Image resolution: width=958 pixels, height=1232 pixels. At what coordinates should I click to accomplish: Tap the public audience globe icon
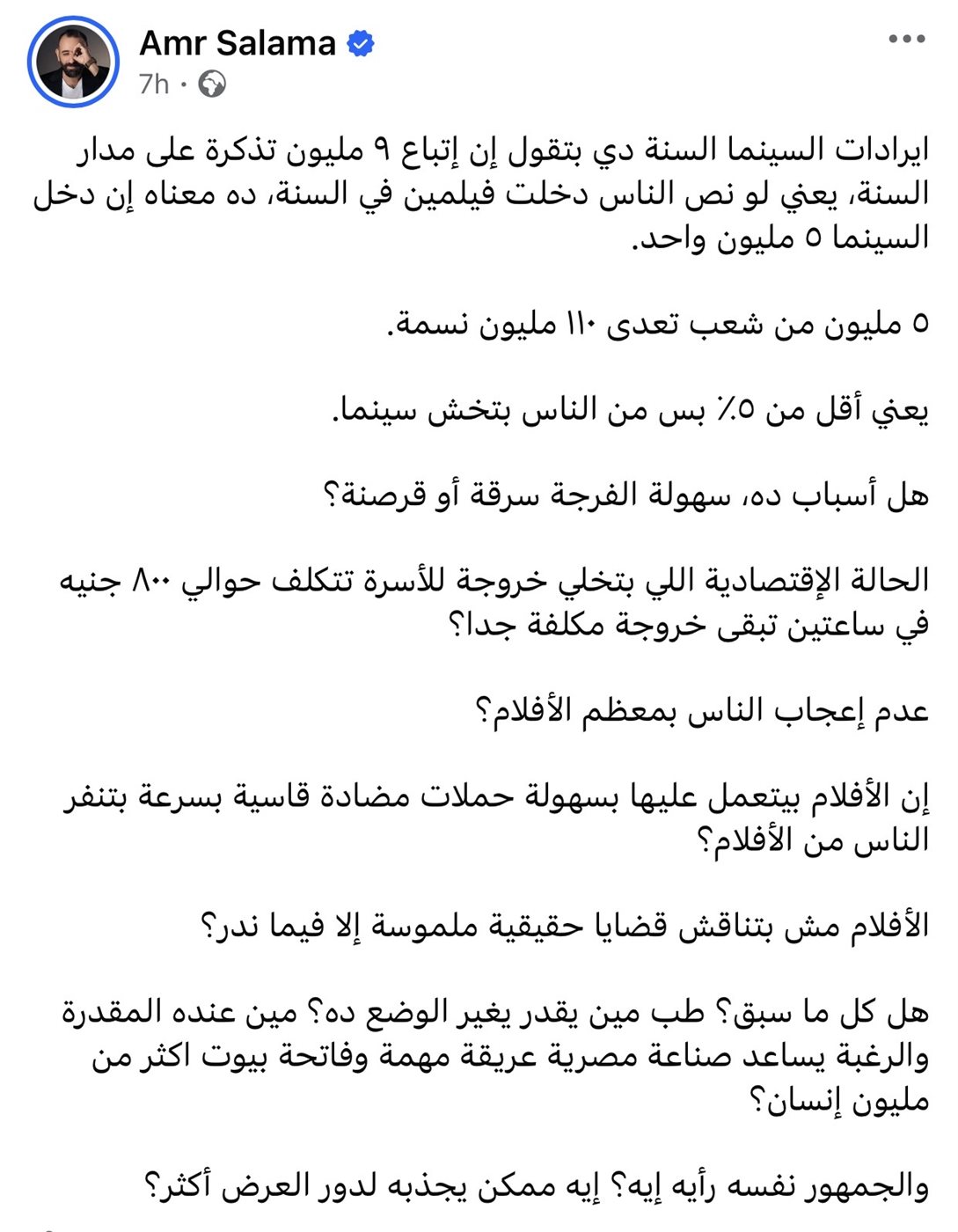[212, 84]
